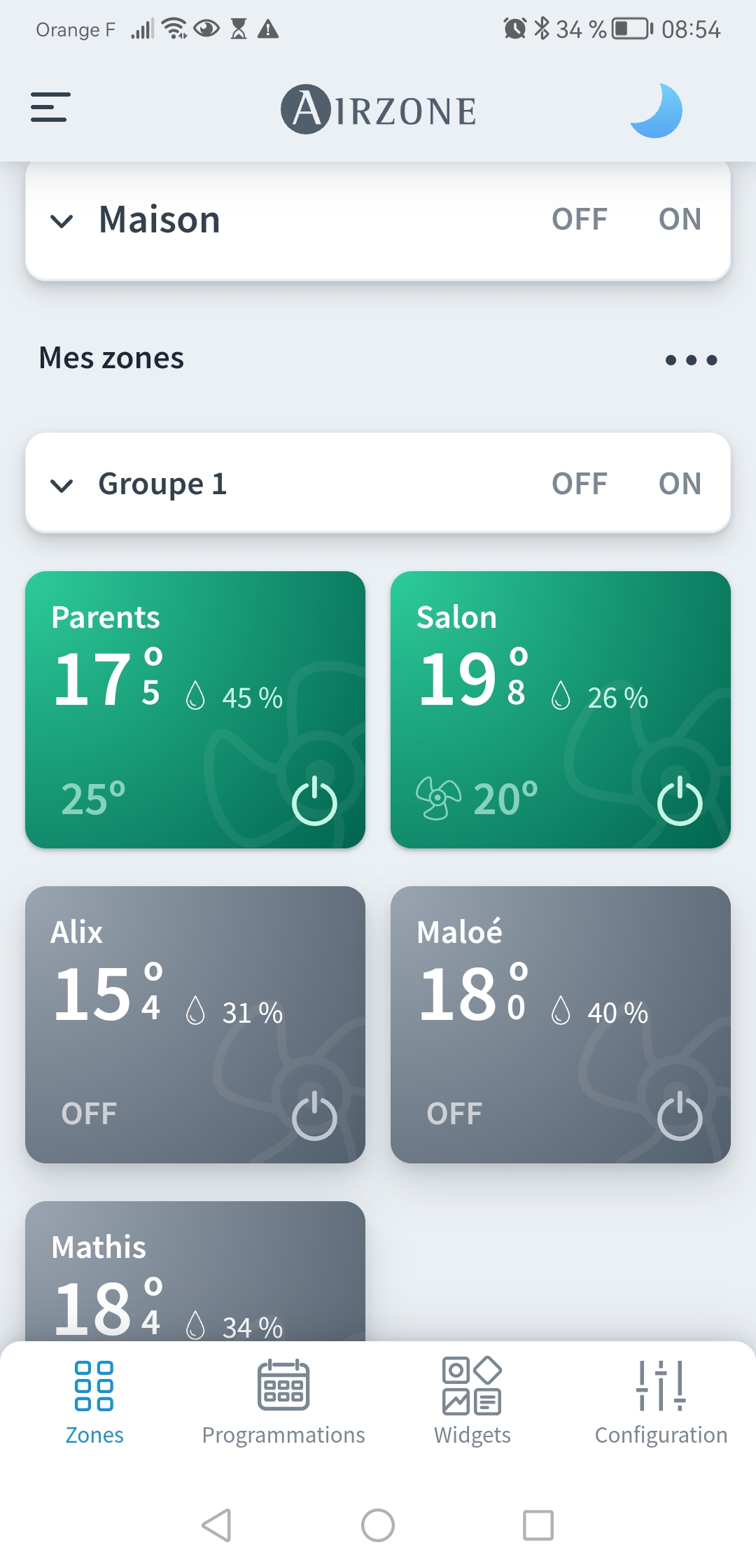Toggle power for the Parents zone

click(314, 801)
